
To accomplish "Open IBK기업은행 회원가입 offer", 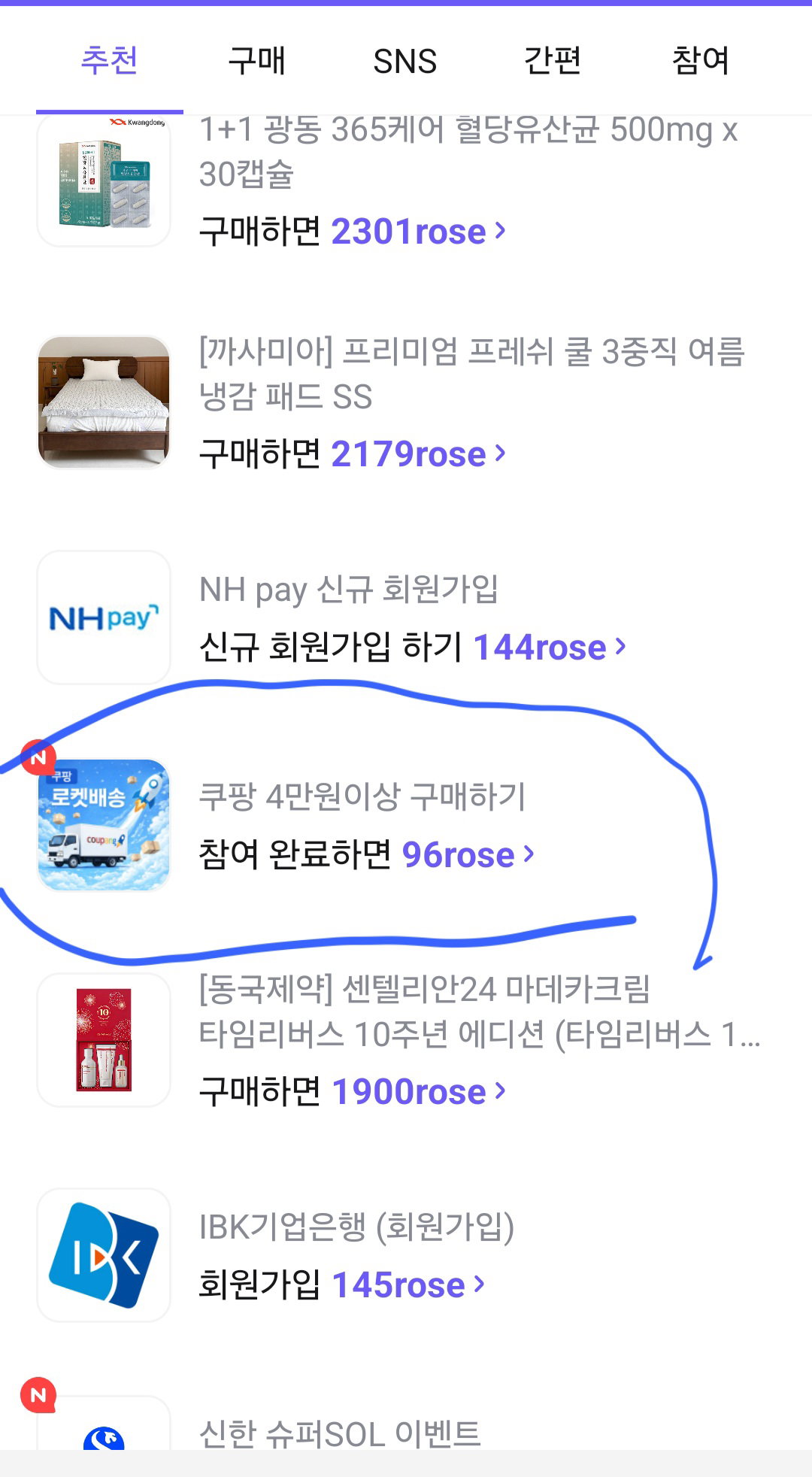I will click(406, 1255).
